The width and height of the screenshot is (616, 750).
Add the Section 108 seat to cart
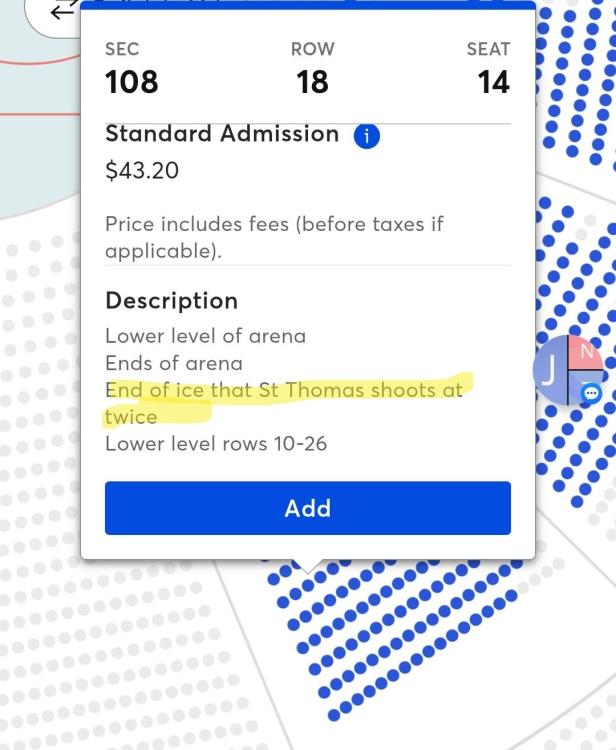(307, 508)
